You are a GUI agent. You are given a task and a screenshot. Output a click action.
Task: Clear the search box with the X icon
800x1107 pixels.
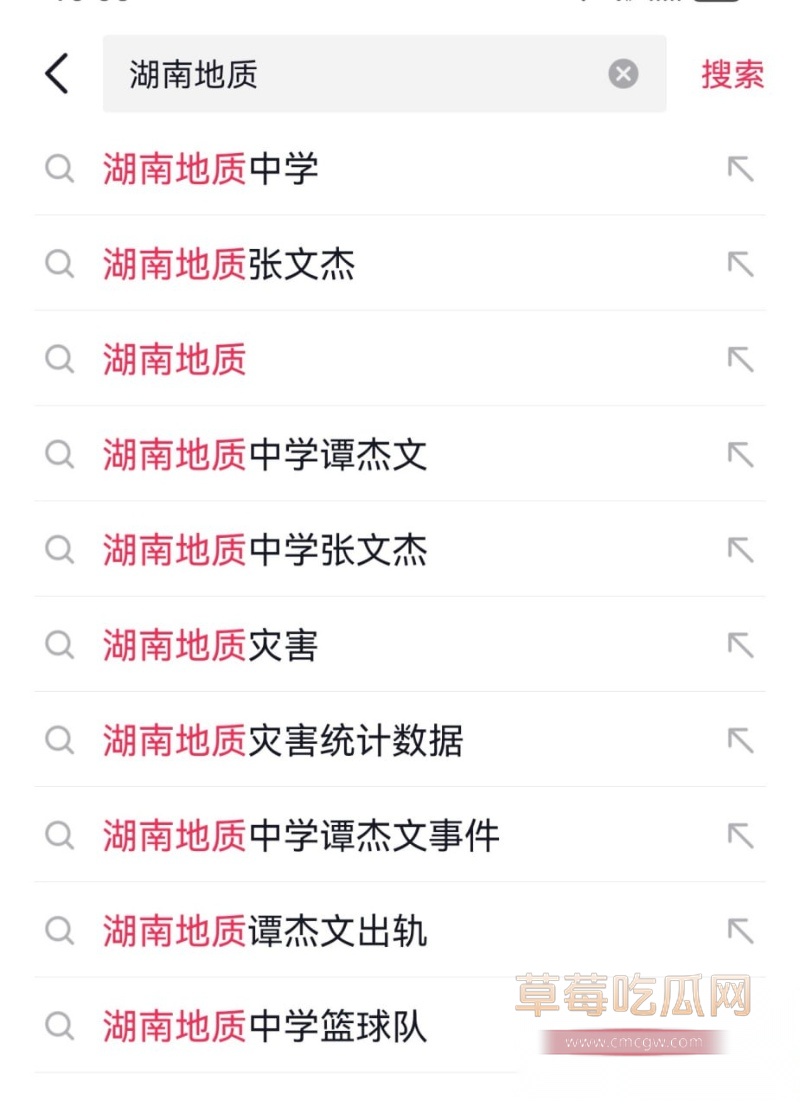click(x=623, y=73)
